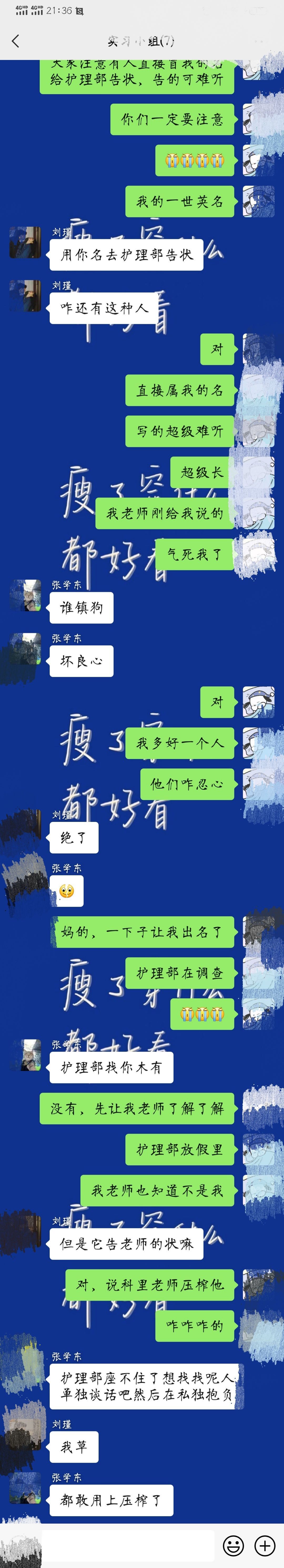
Task: Focus the message input field
Action: 128,1545
